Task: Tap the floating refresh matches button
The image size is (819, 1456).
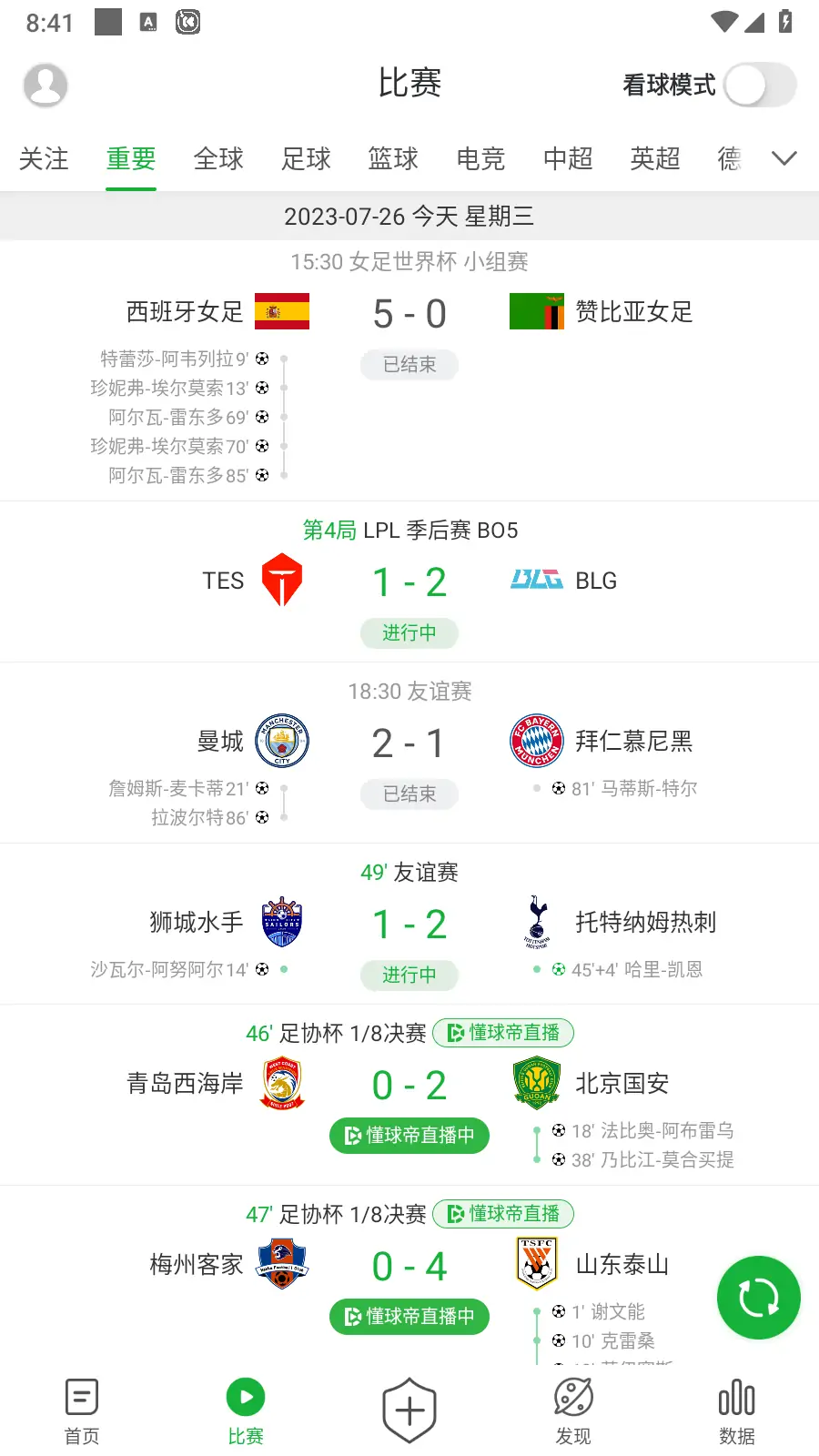Action: (x=758, y=1299)
